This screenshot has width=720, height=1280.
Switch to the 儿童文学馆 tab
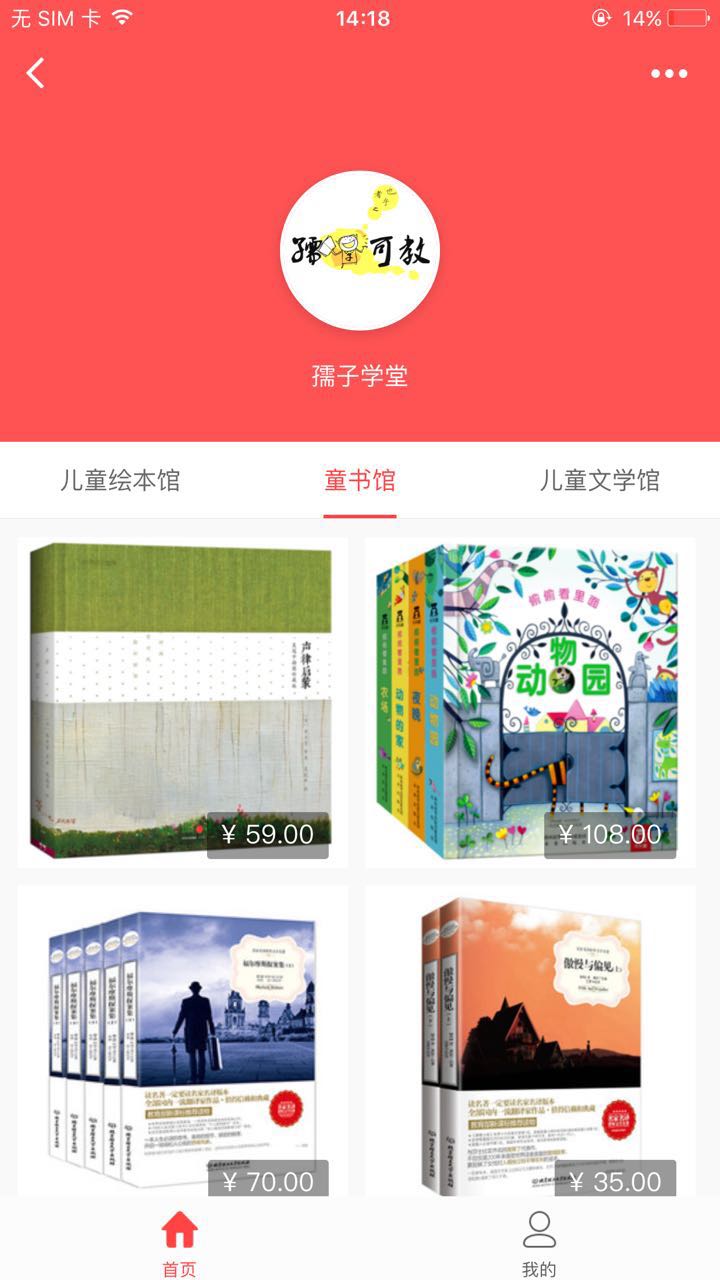point(599,480)
